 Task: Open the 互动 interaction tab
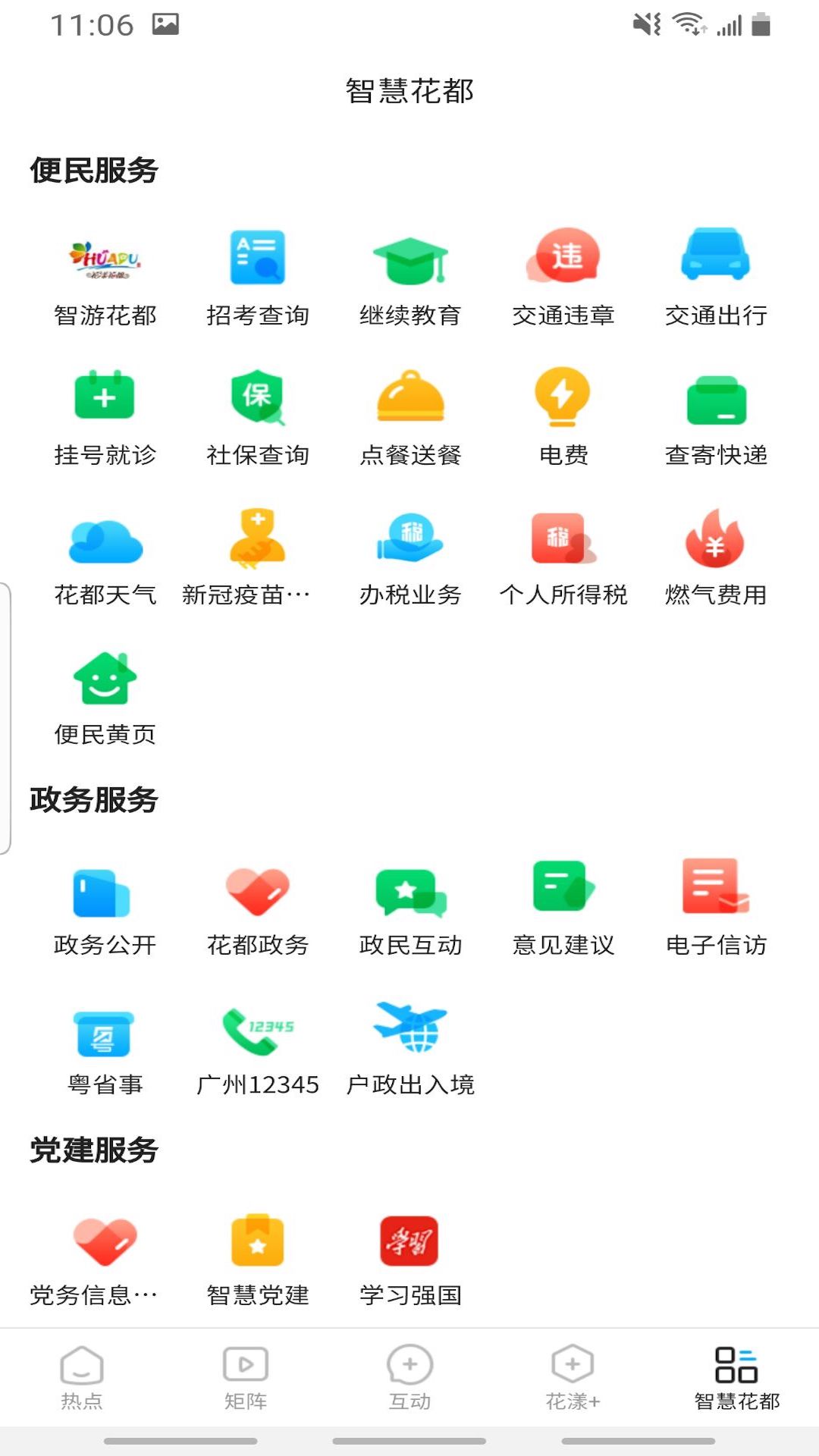[x=409, y=1380]
